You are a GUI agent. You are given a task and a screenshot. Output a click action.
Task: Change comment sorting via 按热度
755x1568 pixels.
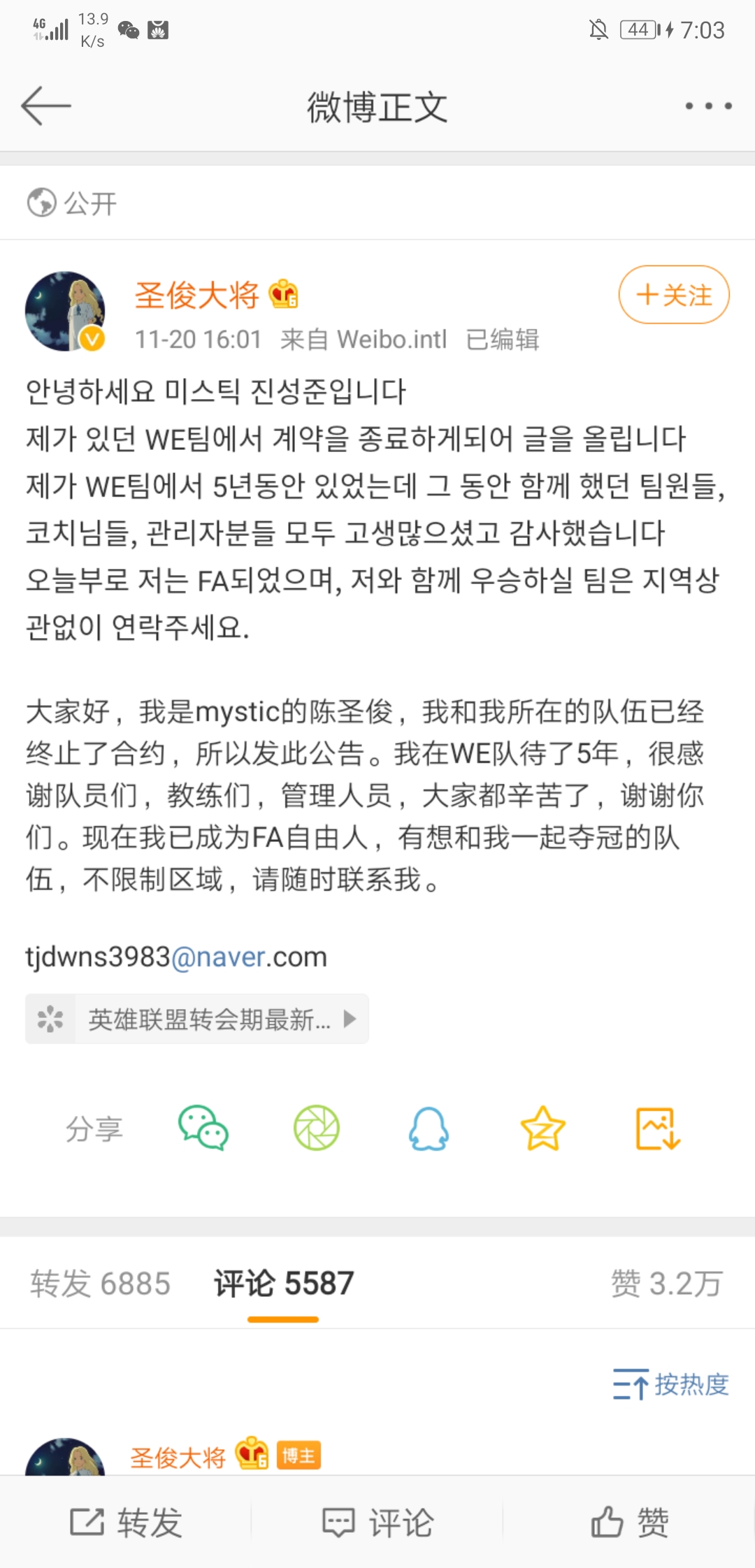(671, 1384)
